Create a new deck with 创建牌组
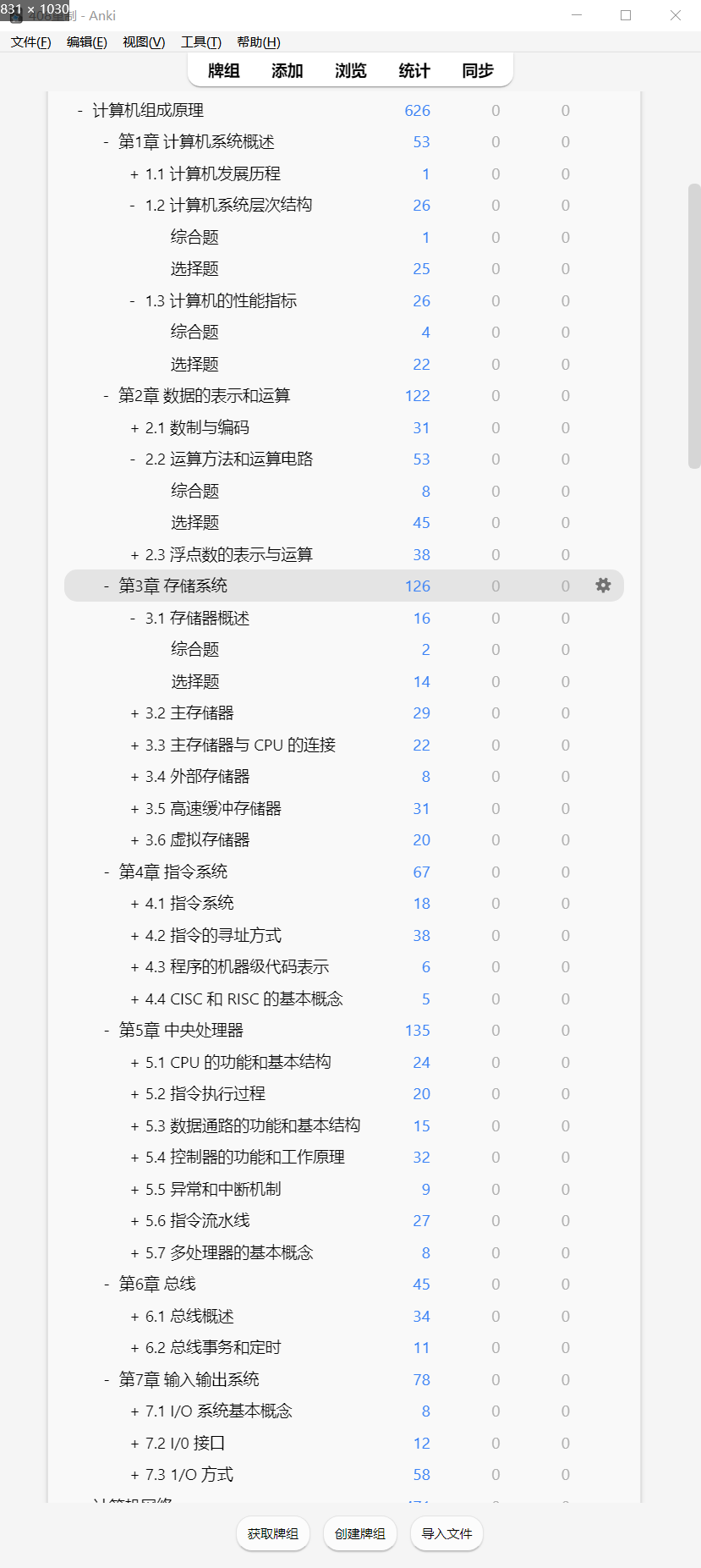The image size is (701, 1568). pos(360,1533)
